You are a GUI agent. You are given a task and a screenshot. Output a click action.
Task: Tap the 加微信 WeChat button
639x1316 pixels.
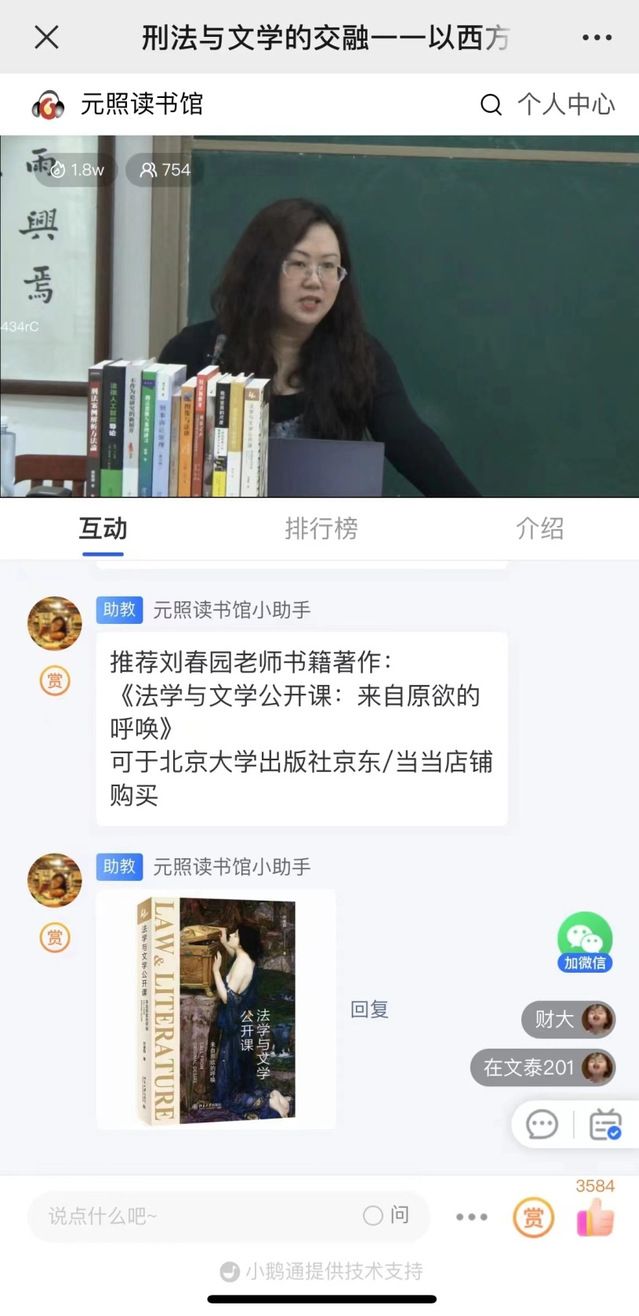[x=585, y=943]
